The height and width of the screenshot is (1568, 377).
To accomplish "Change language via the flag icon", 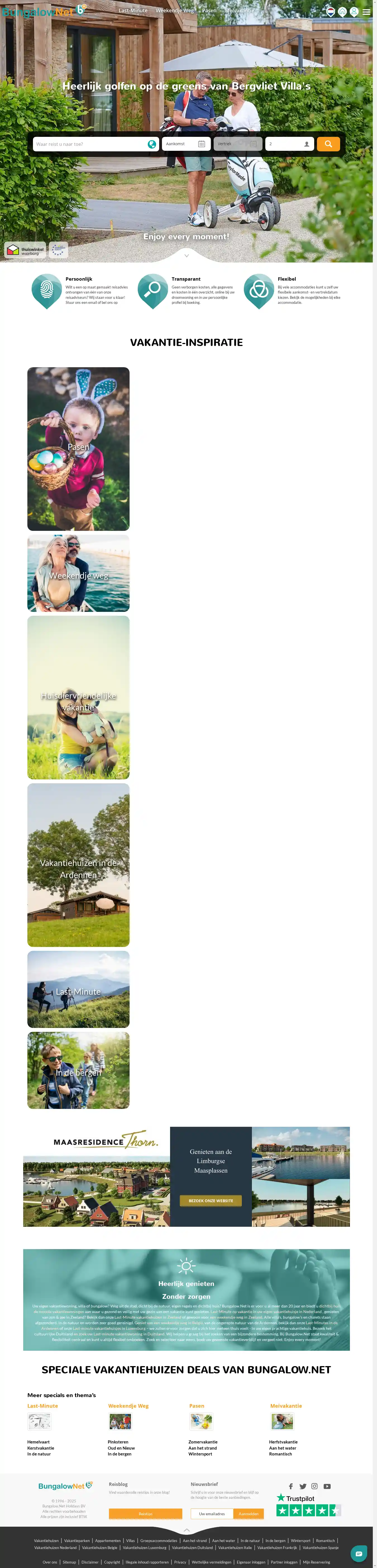I will [331, 11].
